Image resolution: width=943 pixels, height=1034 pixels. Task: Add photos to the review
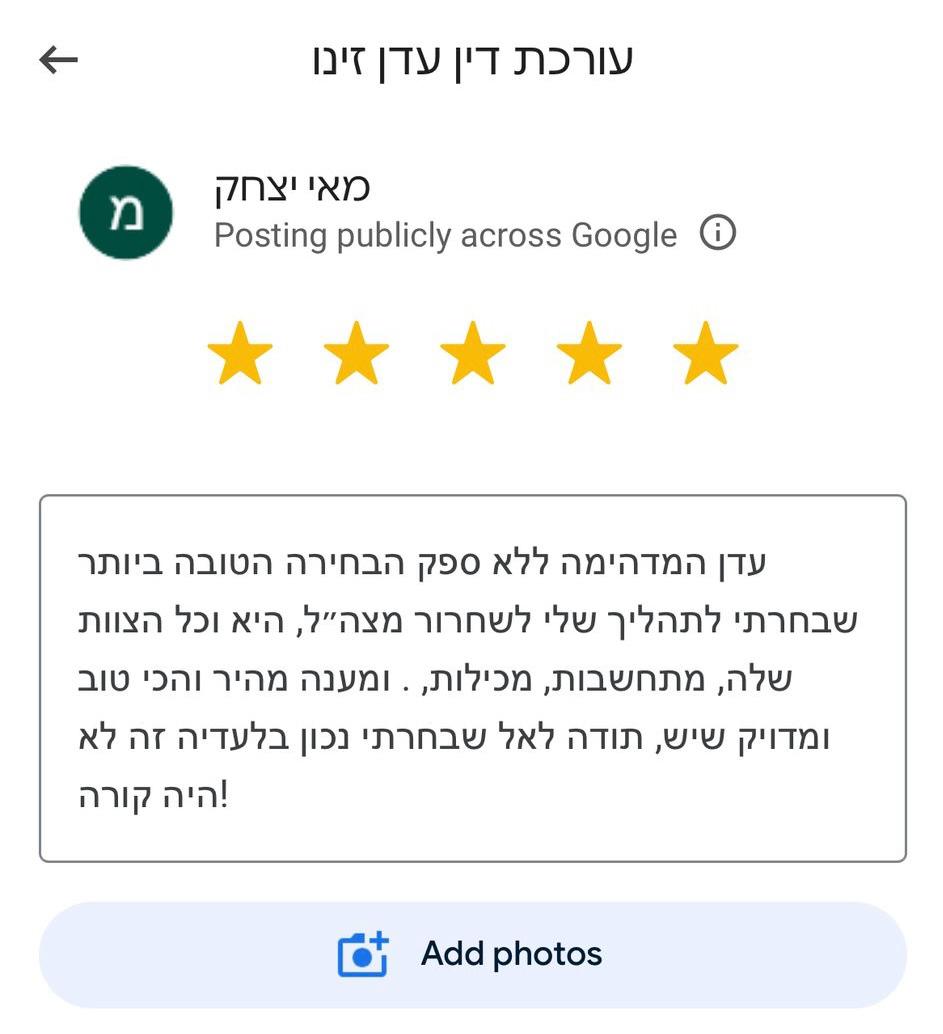[x=472, y=954]
